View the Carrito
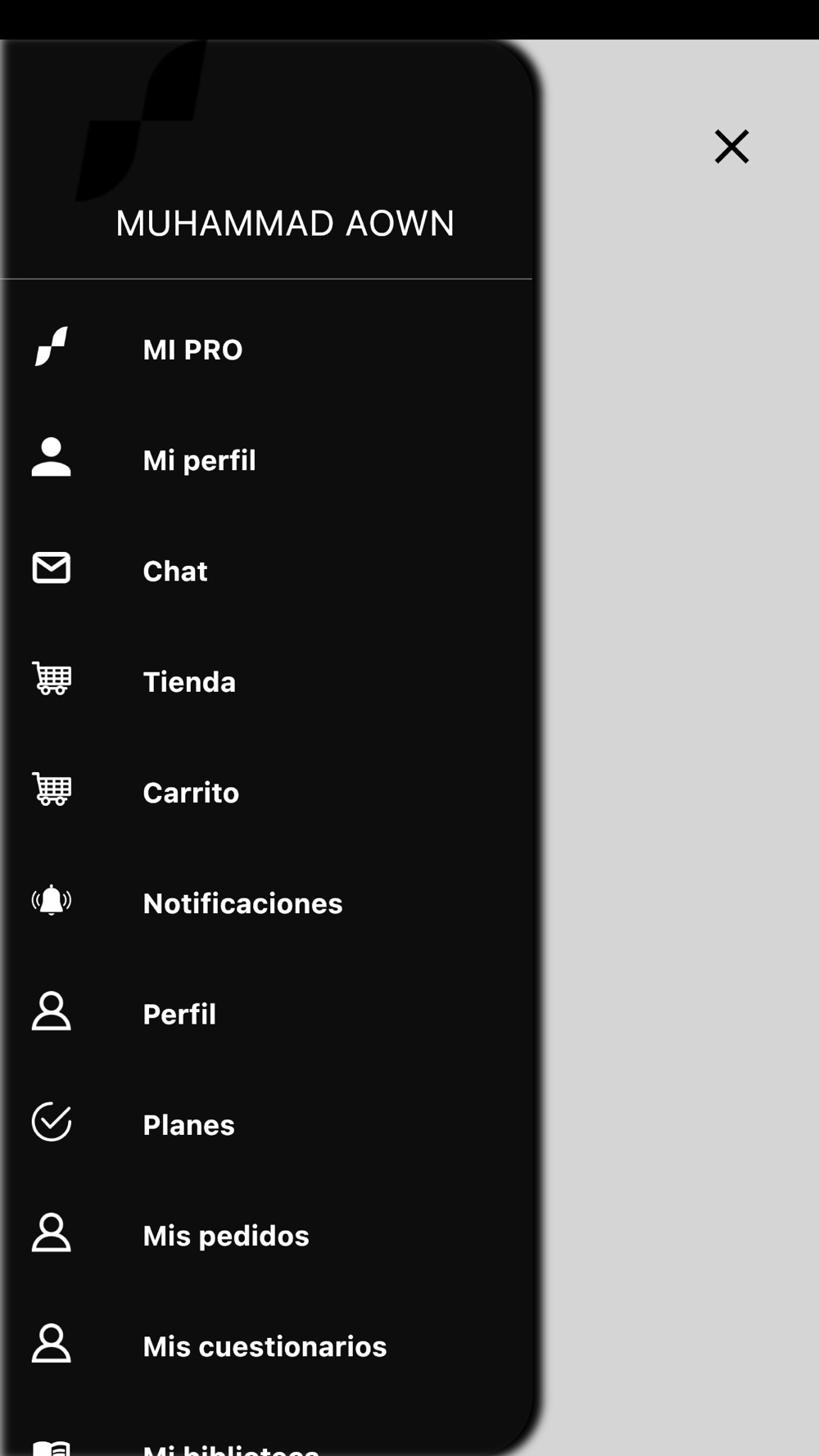This screenshot has width=819, height=1456. [266, 792]
